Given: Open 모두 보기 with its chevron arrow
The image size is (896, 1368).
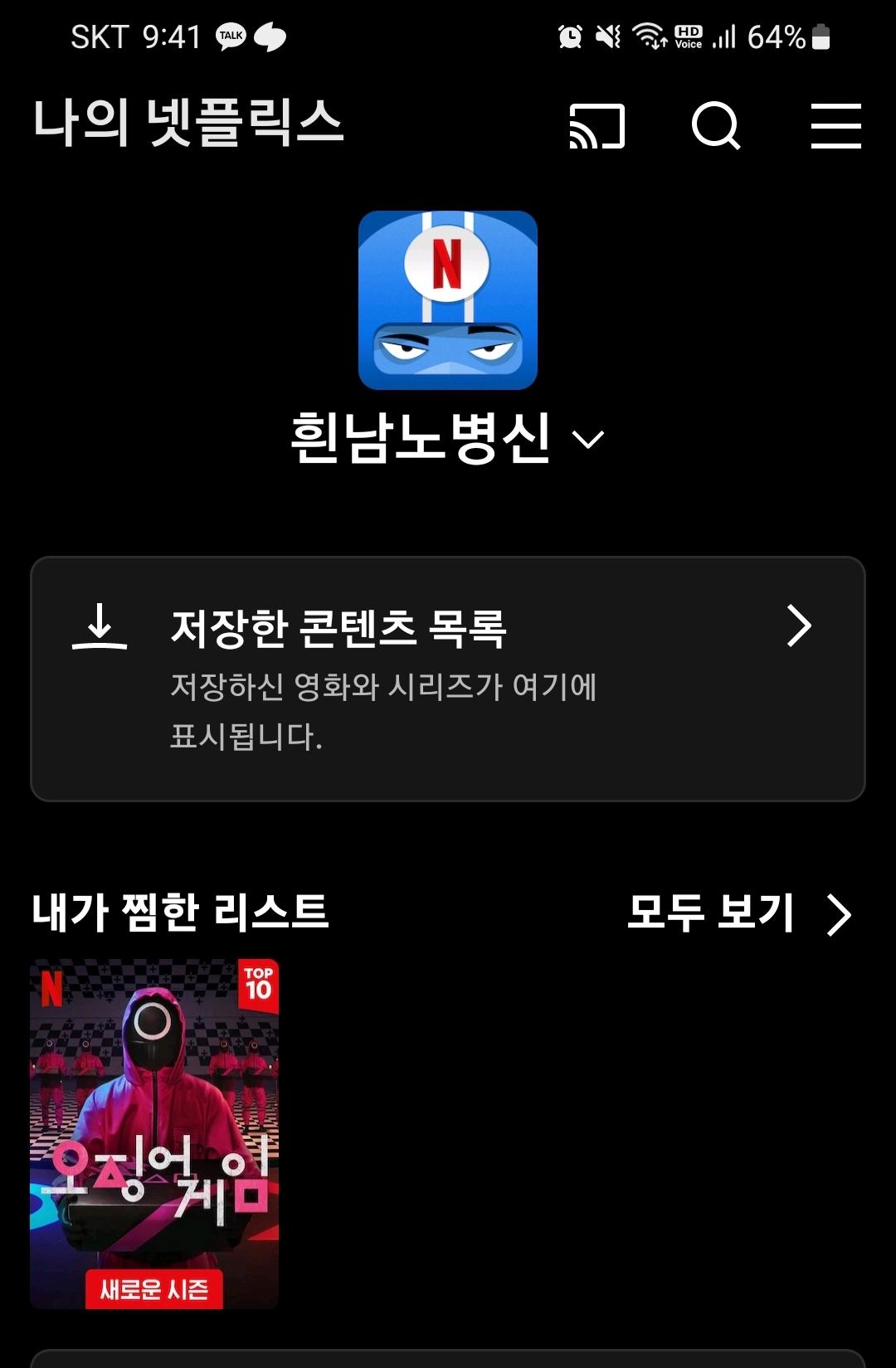Looking at the screenshot, I should (x=841, y=914).
